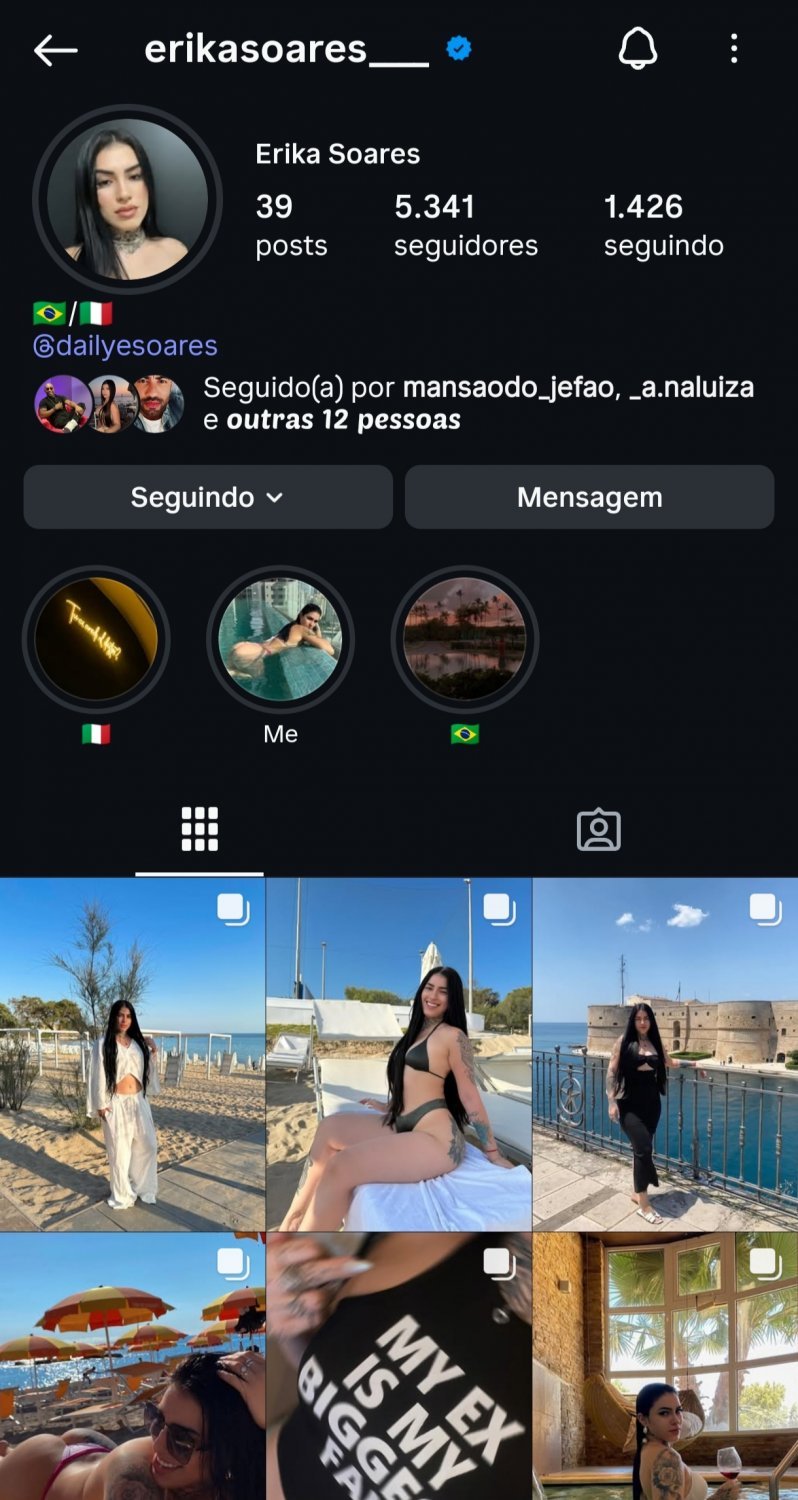Image resolution: width=798 pixels, height=1500 pixels.
Task: Open the Italy flag story highlight
Action: pyautogui.click(x=96, y=639)
